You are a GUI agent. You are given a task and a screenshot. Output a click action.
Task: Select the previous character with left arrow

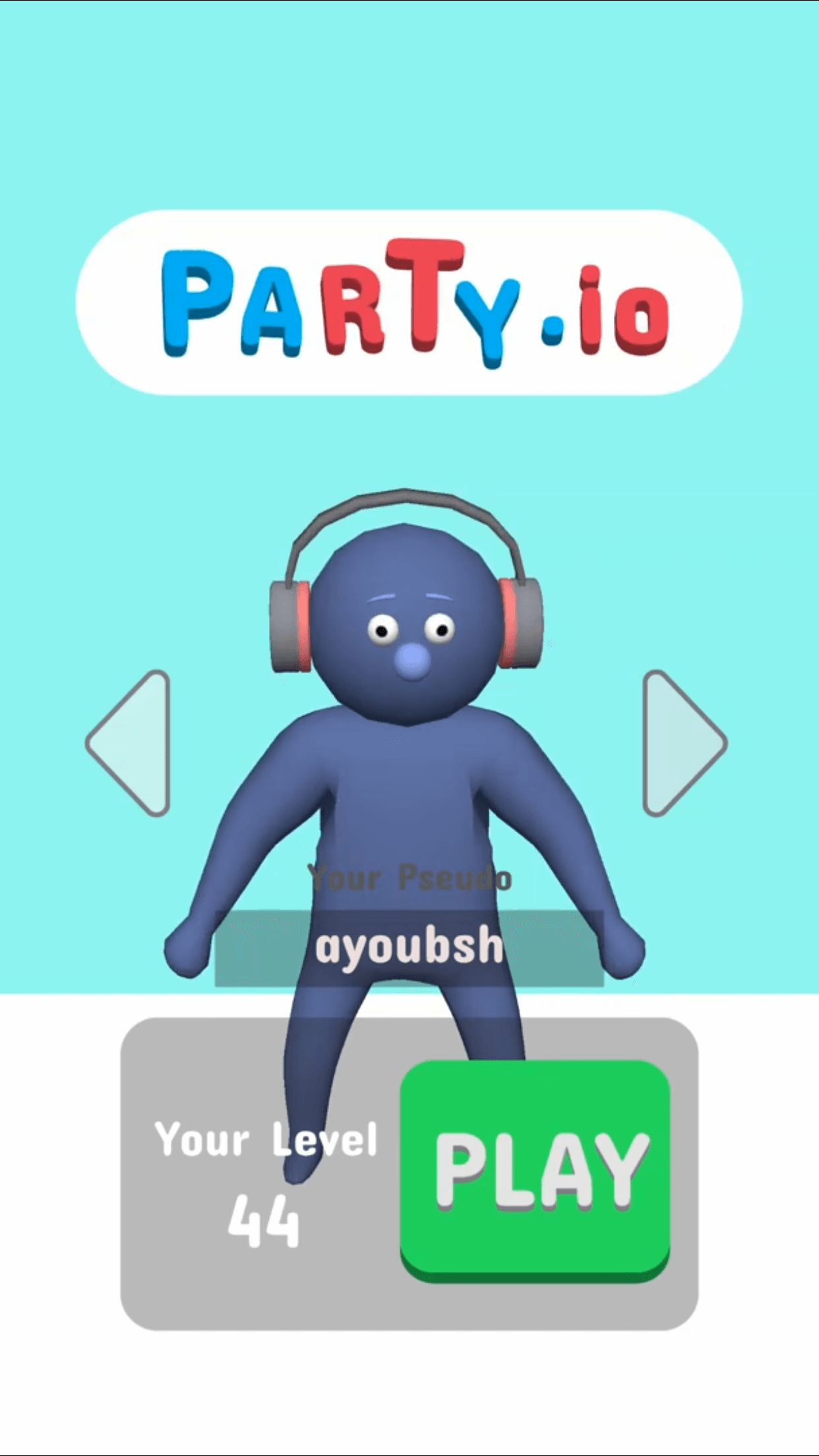129,743
